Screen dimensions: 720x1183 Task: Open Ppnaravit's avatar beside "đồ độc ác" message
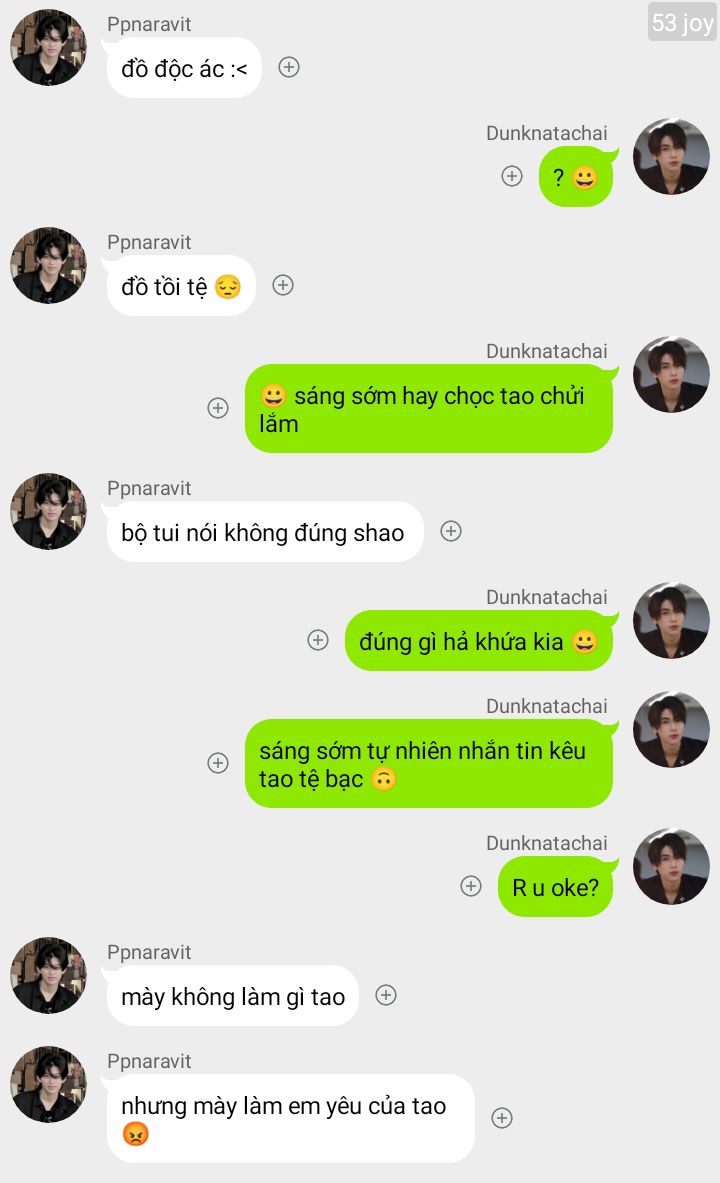48,48
